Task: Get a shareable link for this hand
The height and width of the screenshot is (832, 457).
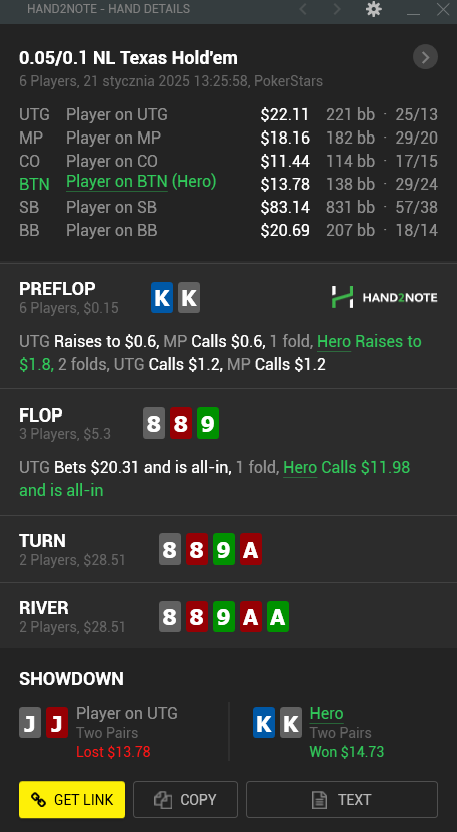Action: 72,799
